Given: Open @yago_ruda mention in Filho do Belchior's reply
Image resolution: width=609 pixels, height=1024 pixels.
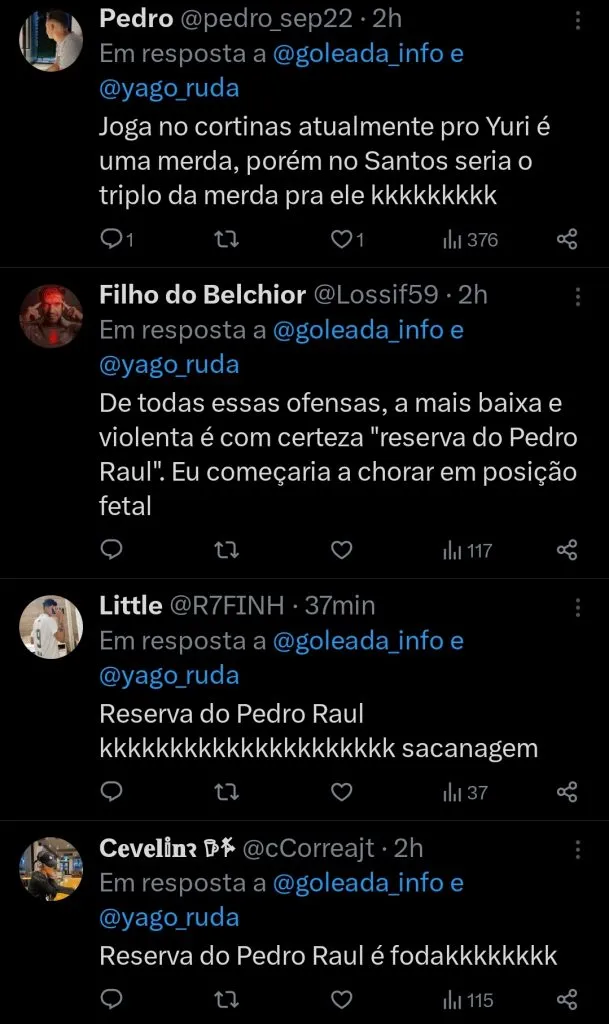Looking at the screenshot, I should tap(169, 365).
